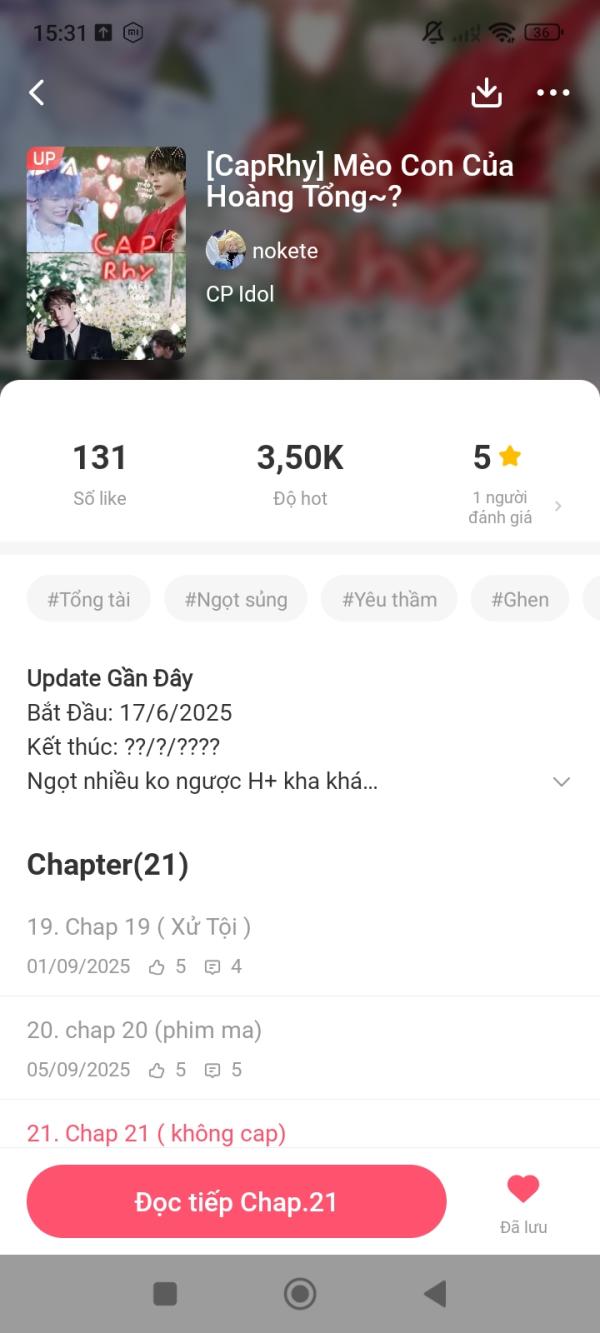Go back using the top-left arrow
Screen dimensions: 600x1333
coord(37,93)
